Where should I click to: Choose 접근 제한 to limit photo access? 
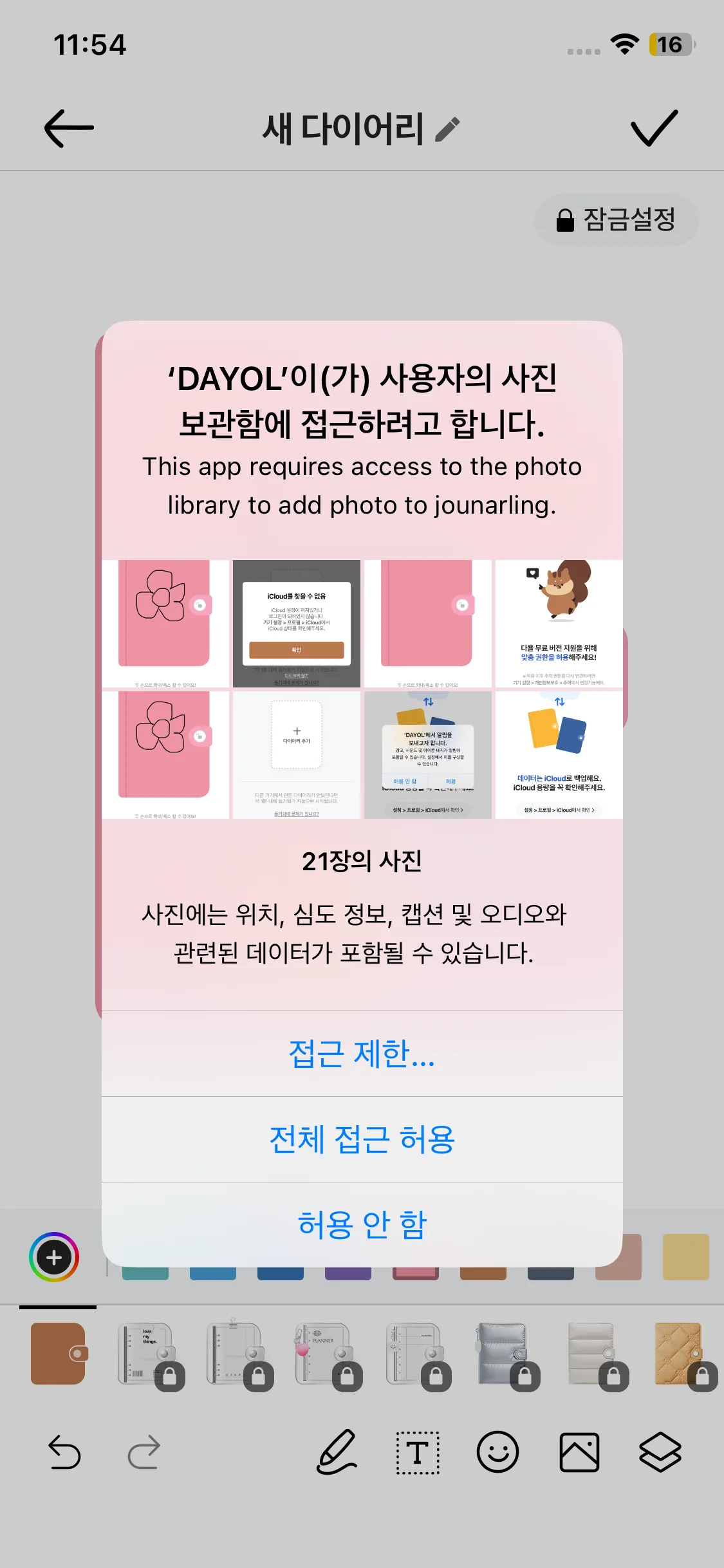pos(362,1054)
